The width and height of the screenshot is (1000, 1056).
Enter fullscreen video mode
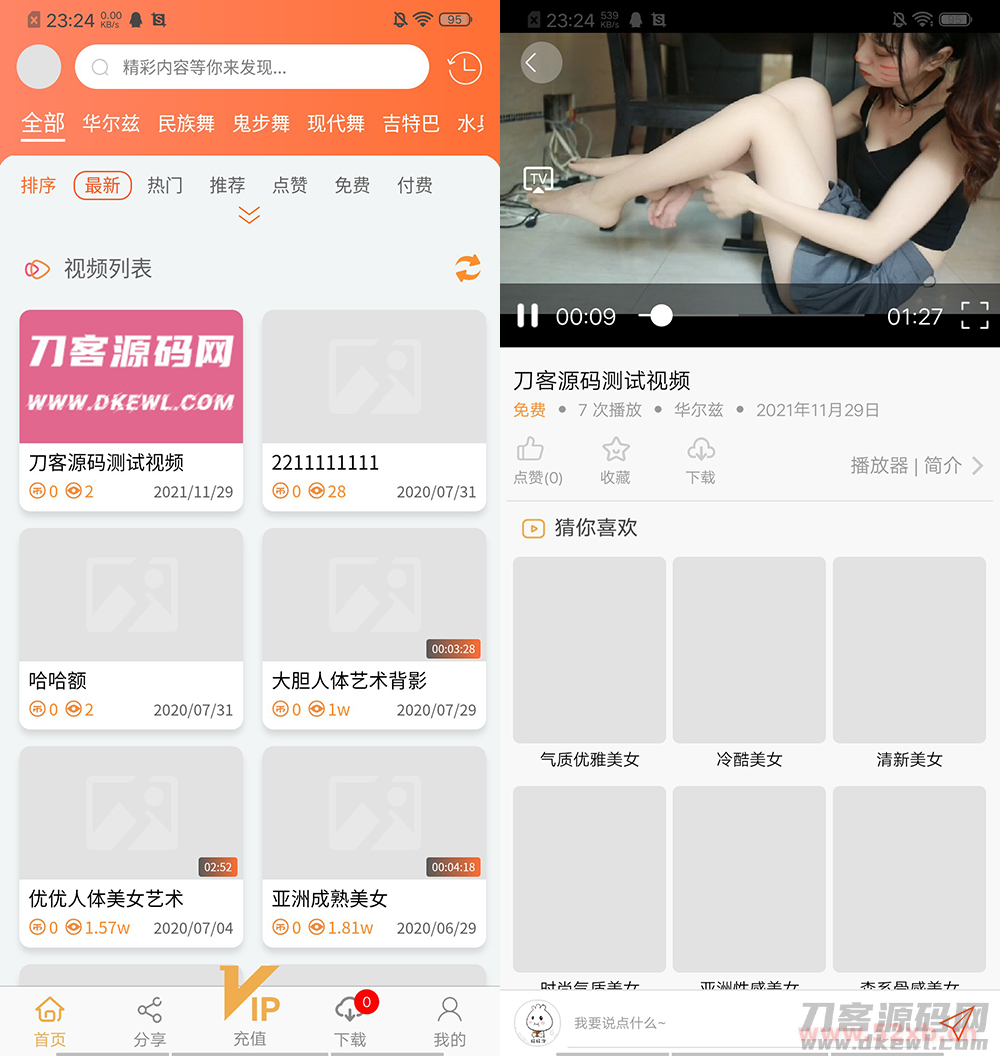[974, 316]
